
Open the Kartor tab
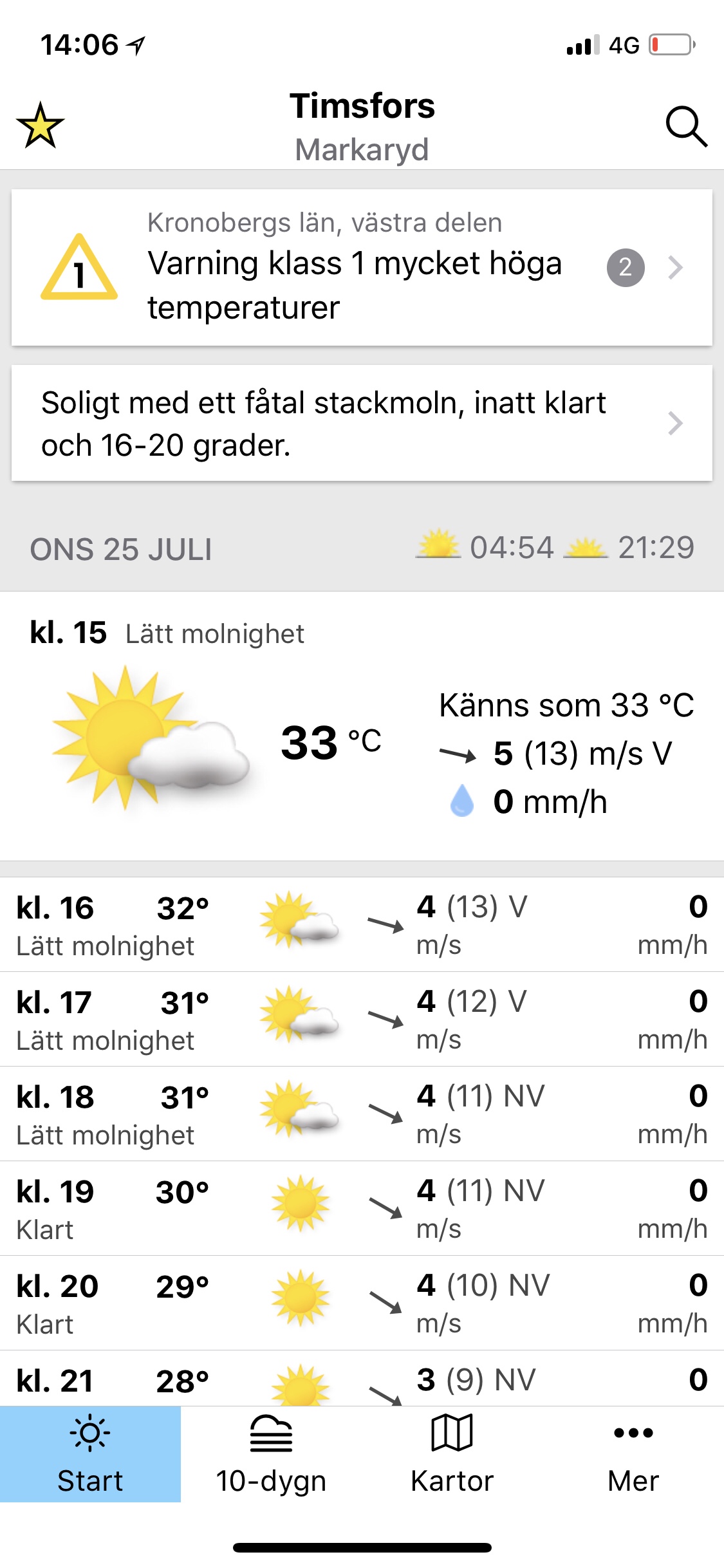pyautogui.click(x=452, y=1454)
